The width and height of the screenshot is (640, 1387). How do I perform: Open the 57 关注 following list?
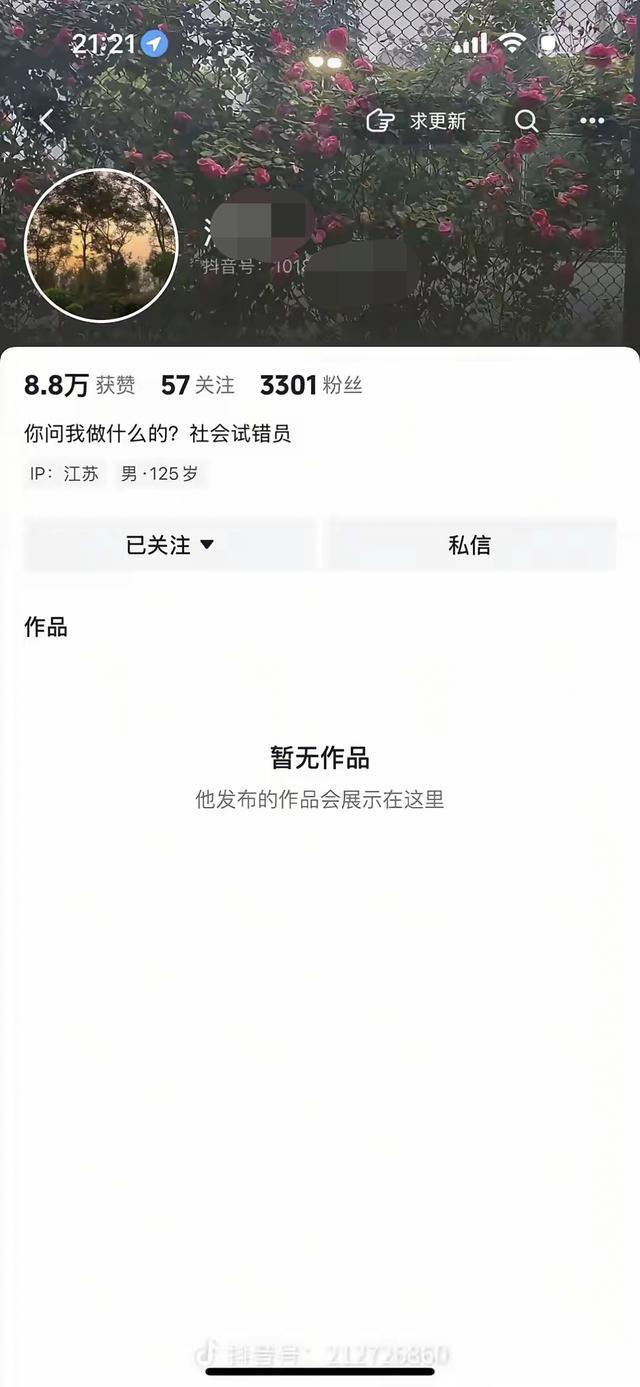(197, 385)
